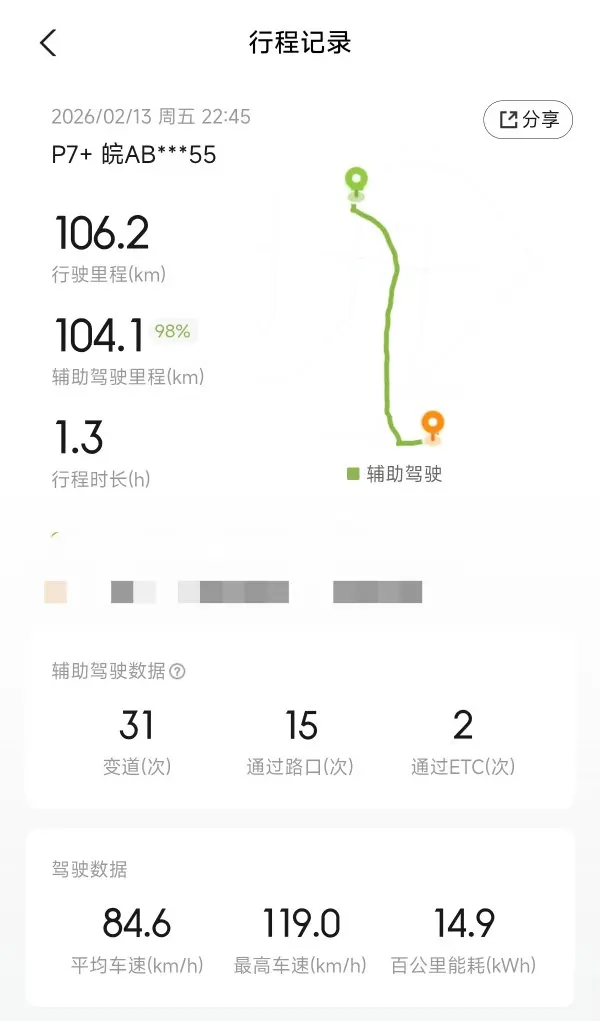Go back from 行程记录
The image size is (600, 1021).
point(49,44)
